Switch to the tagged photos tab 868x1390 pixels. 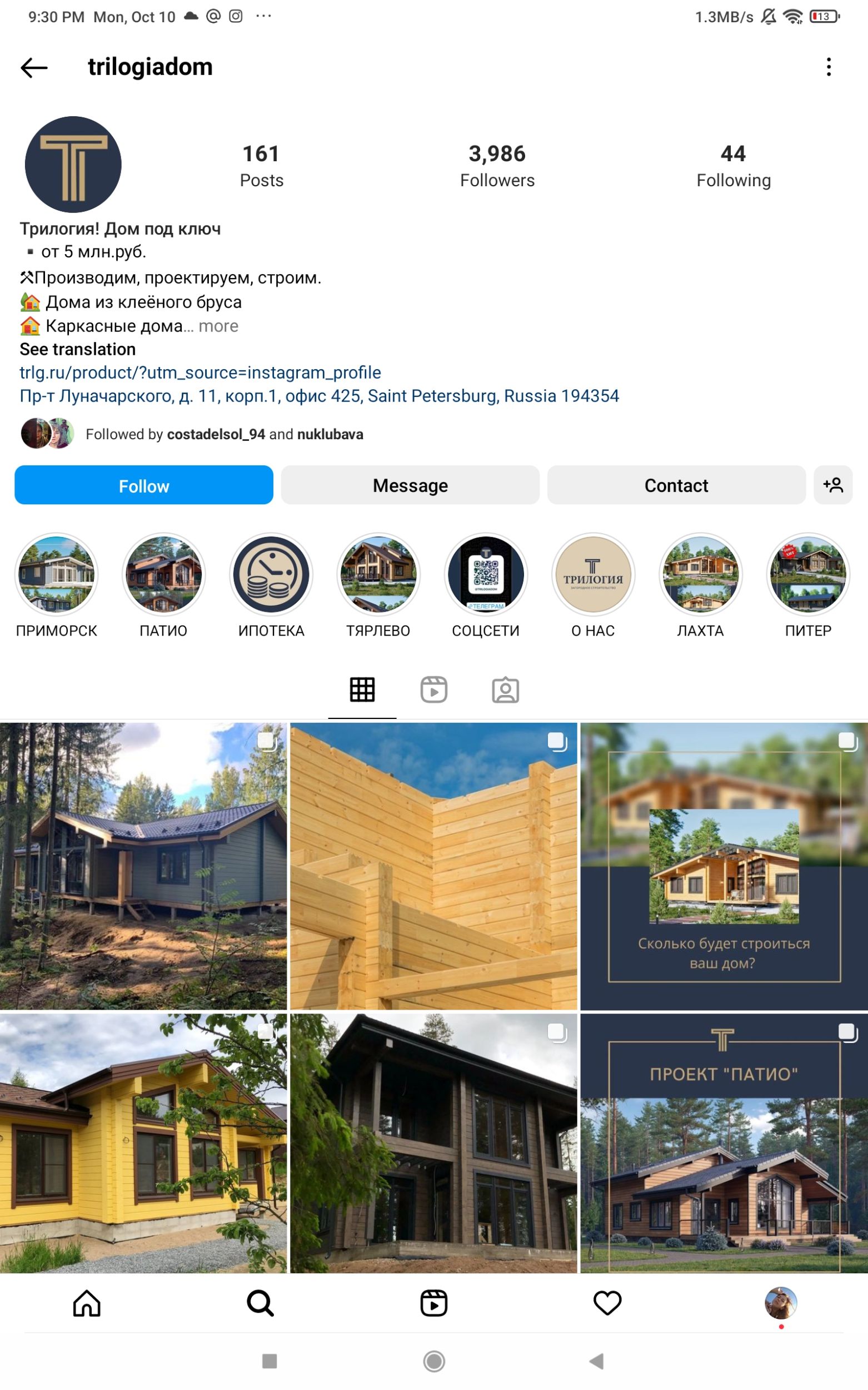[505, 690]
